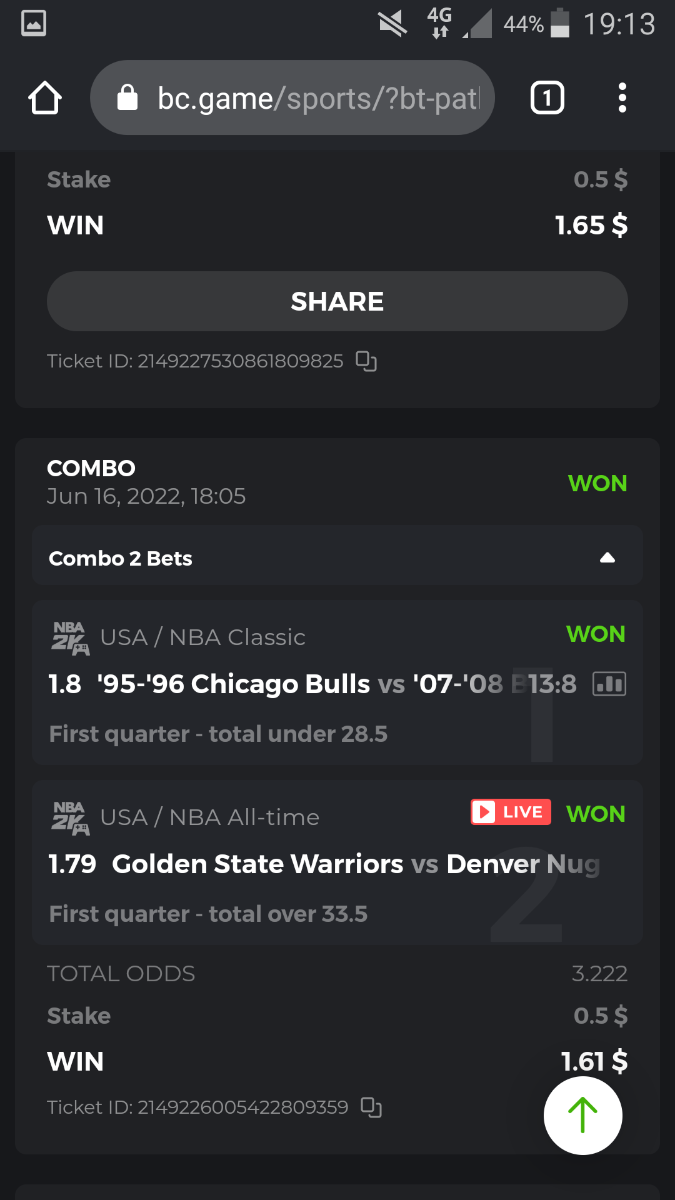Collapse the Combo 2 Bets section
675x1200 pixels.
tap(606, 558)
